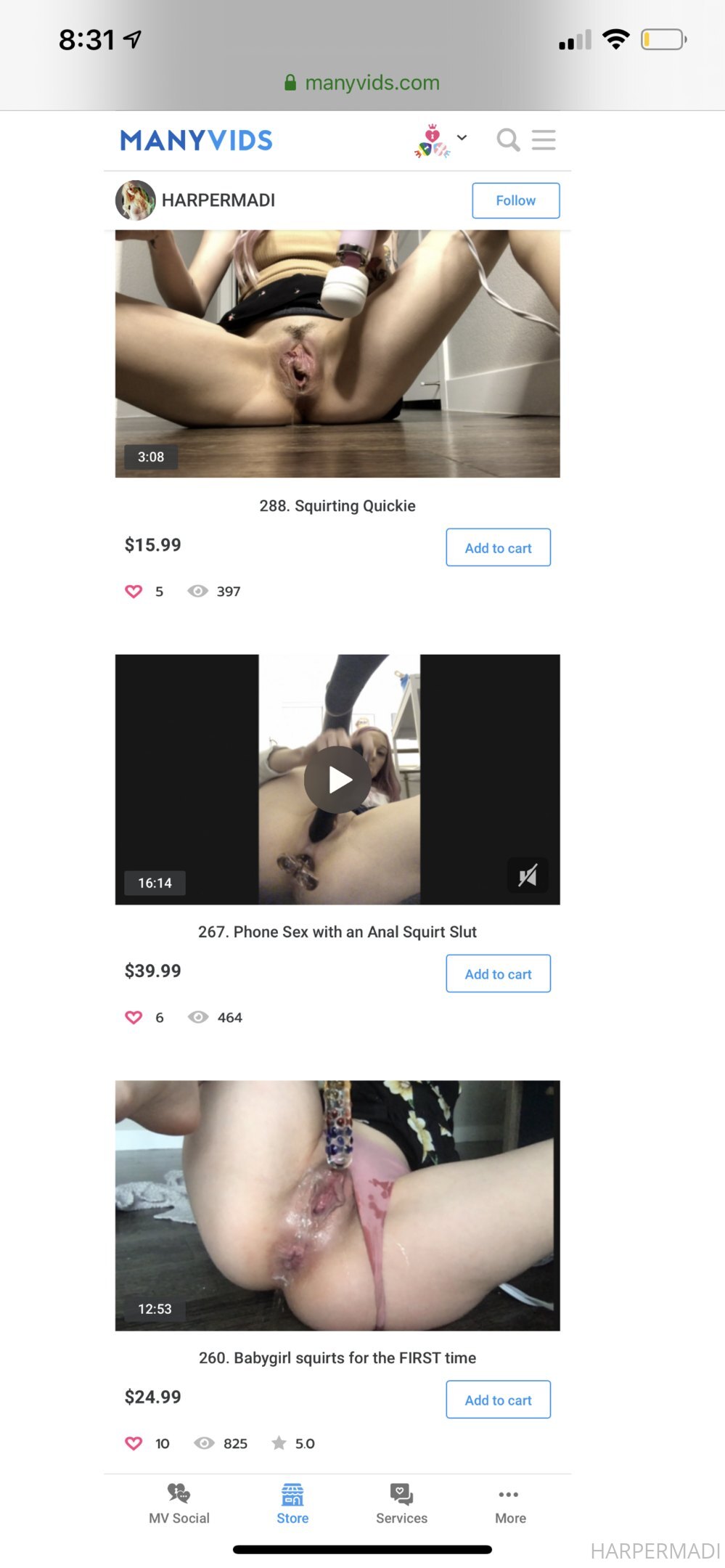The height and width of the screenshot is (1568, 725).
Task: Tap the manyvids.com address bar
Action: [362, 83]
